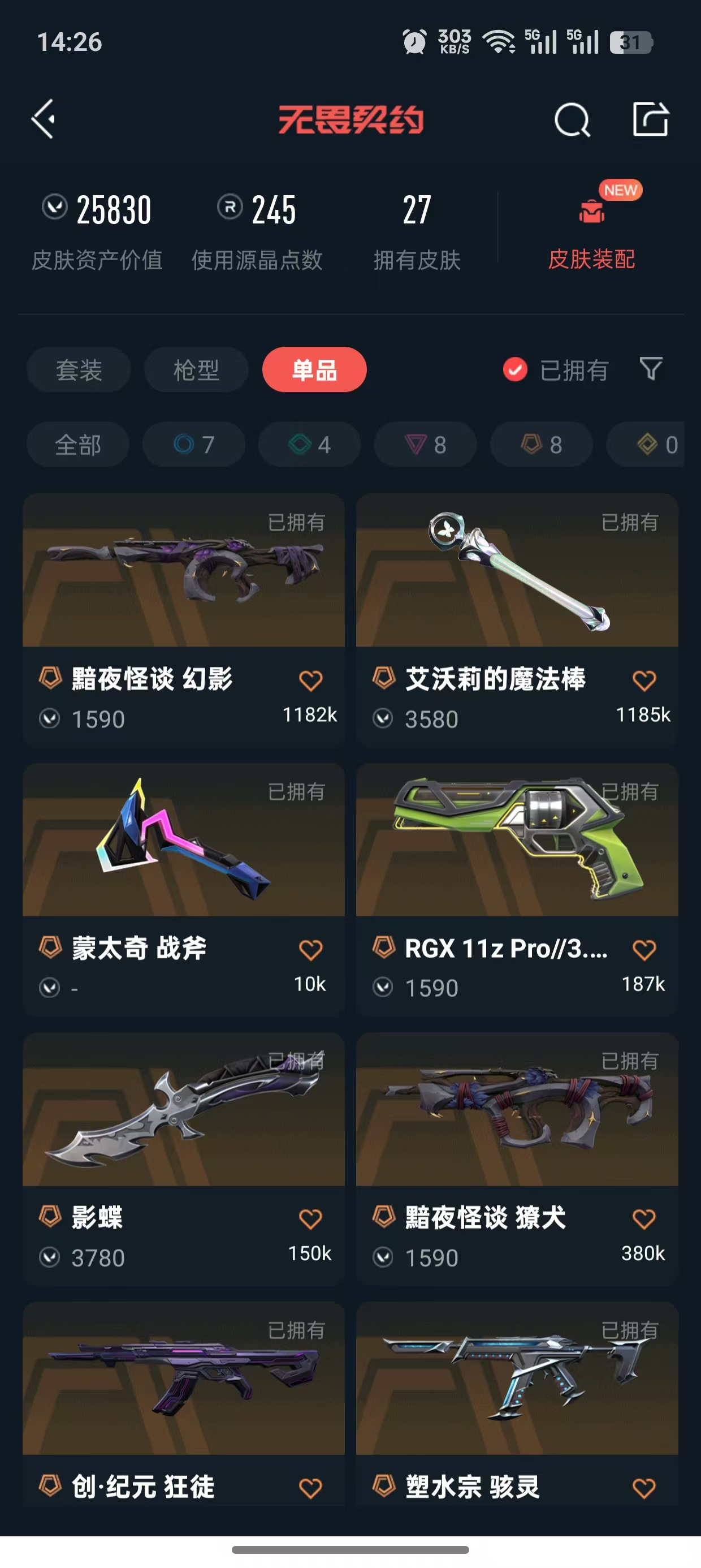The width and height of the screenshot is (701, 1568).
Task: Open the search icon
Action: [572, 119]
